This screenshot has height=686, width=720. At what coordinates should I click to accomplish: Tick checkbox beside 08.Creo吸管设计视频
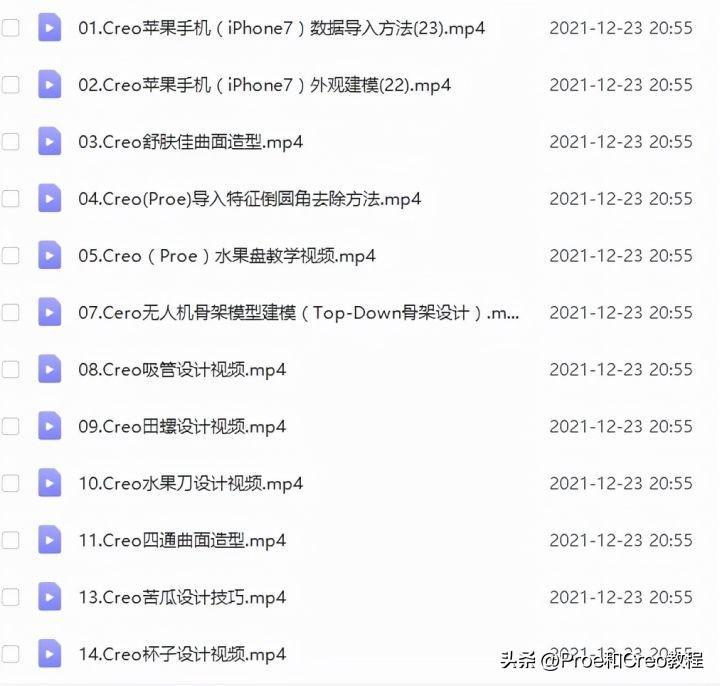click(x=10, y=370)
